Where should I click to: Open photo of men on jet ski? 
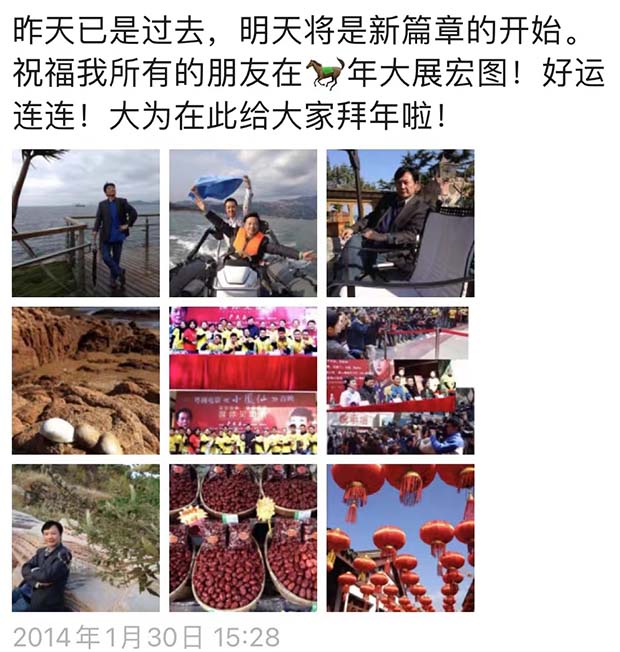[243, 223]
